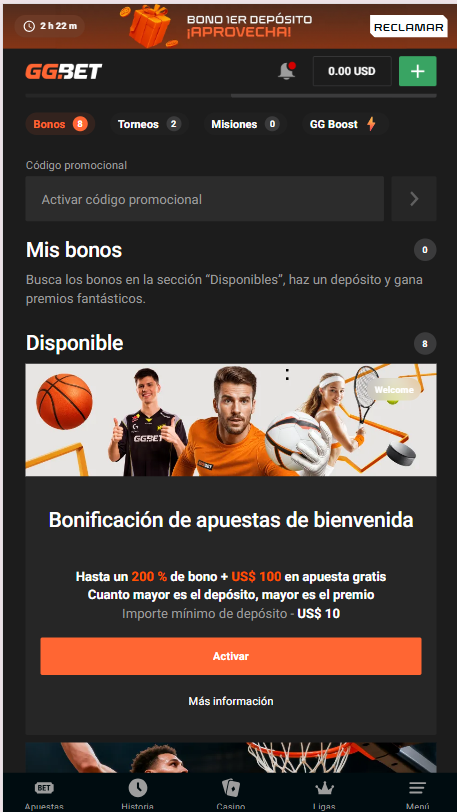Go to the GGBET home logo
457x812 pixels.
point(64,71)
